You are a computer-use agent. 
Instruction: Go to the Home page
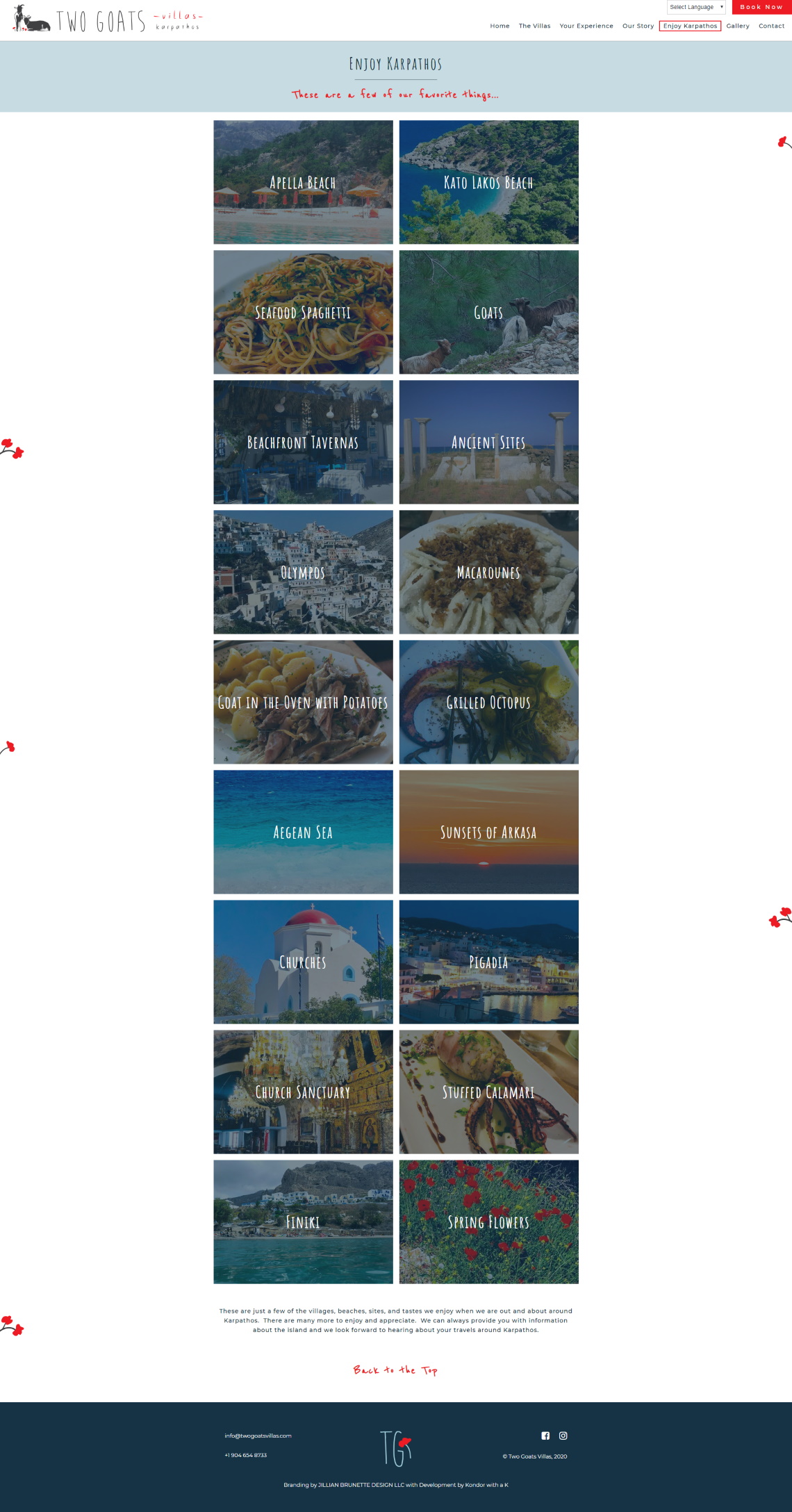point(500,26)
